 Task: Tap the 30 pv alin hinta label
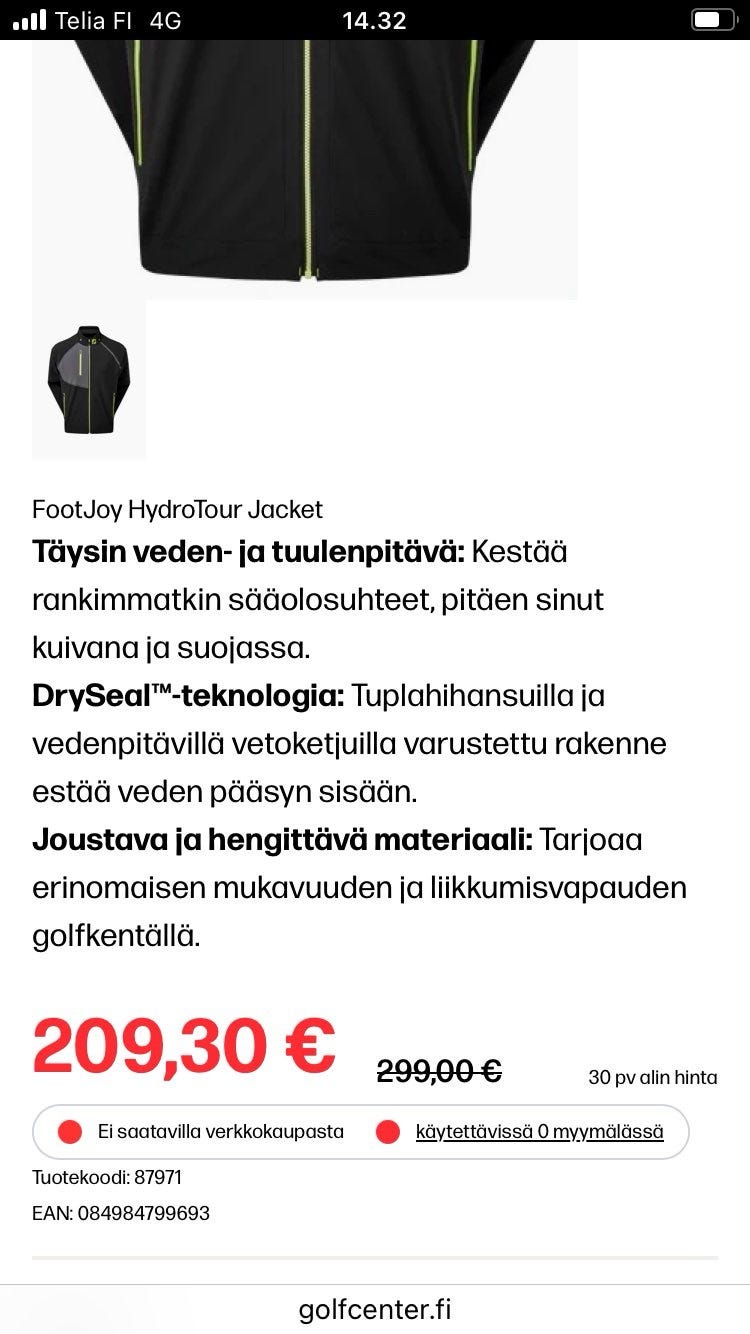[652, 1077]
